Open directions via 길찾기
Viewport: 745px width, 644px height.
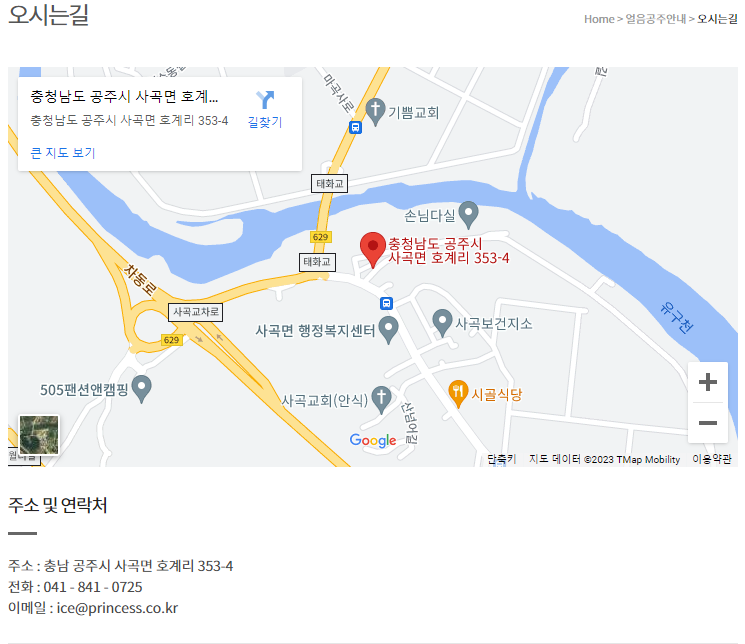point(265,109)
